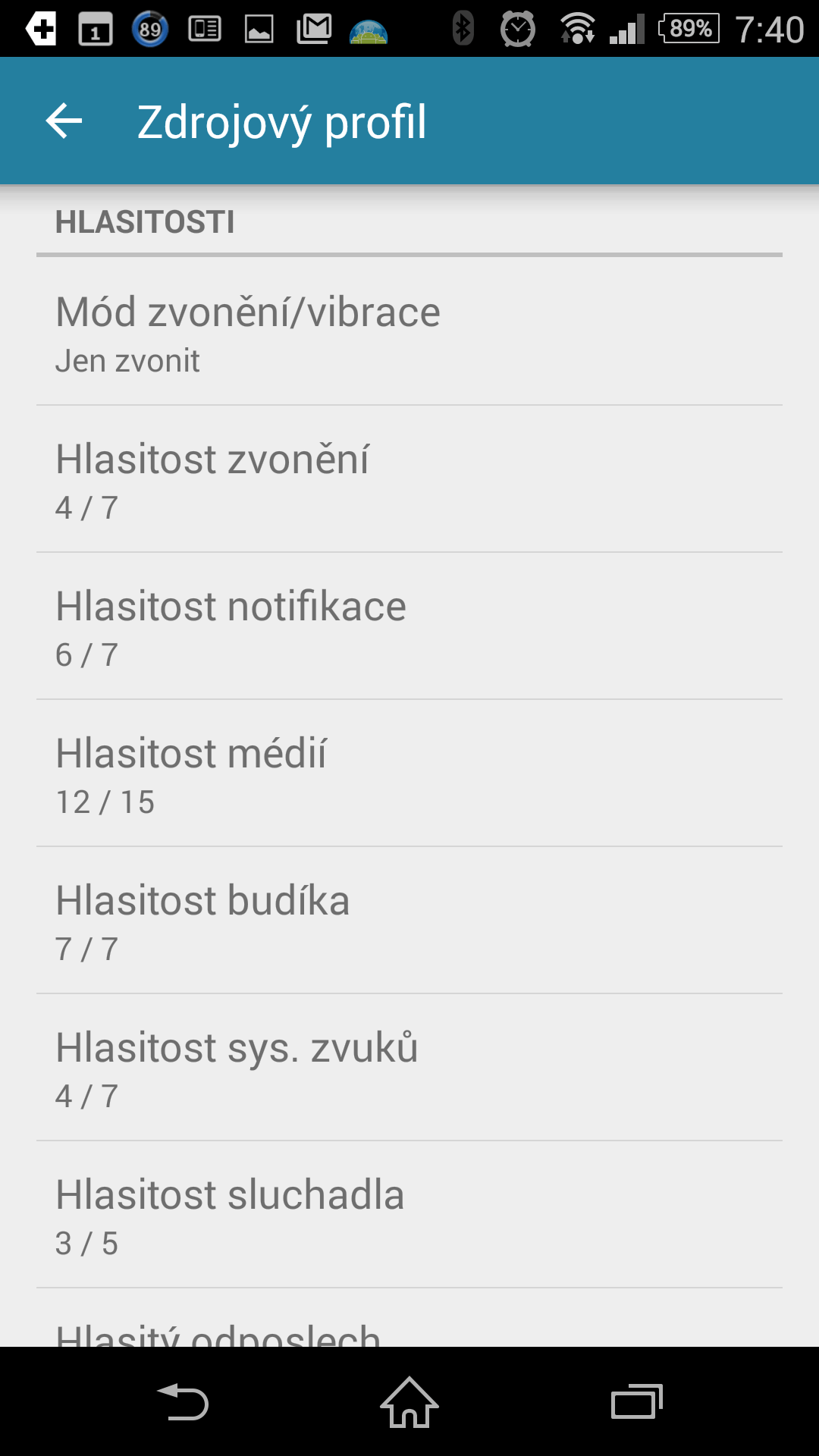Tap the system home button
This screenshot has width=819, height=1456.
coord(409,1401)
